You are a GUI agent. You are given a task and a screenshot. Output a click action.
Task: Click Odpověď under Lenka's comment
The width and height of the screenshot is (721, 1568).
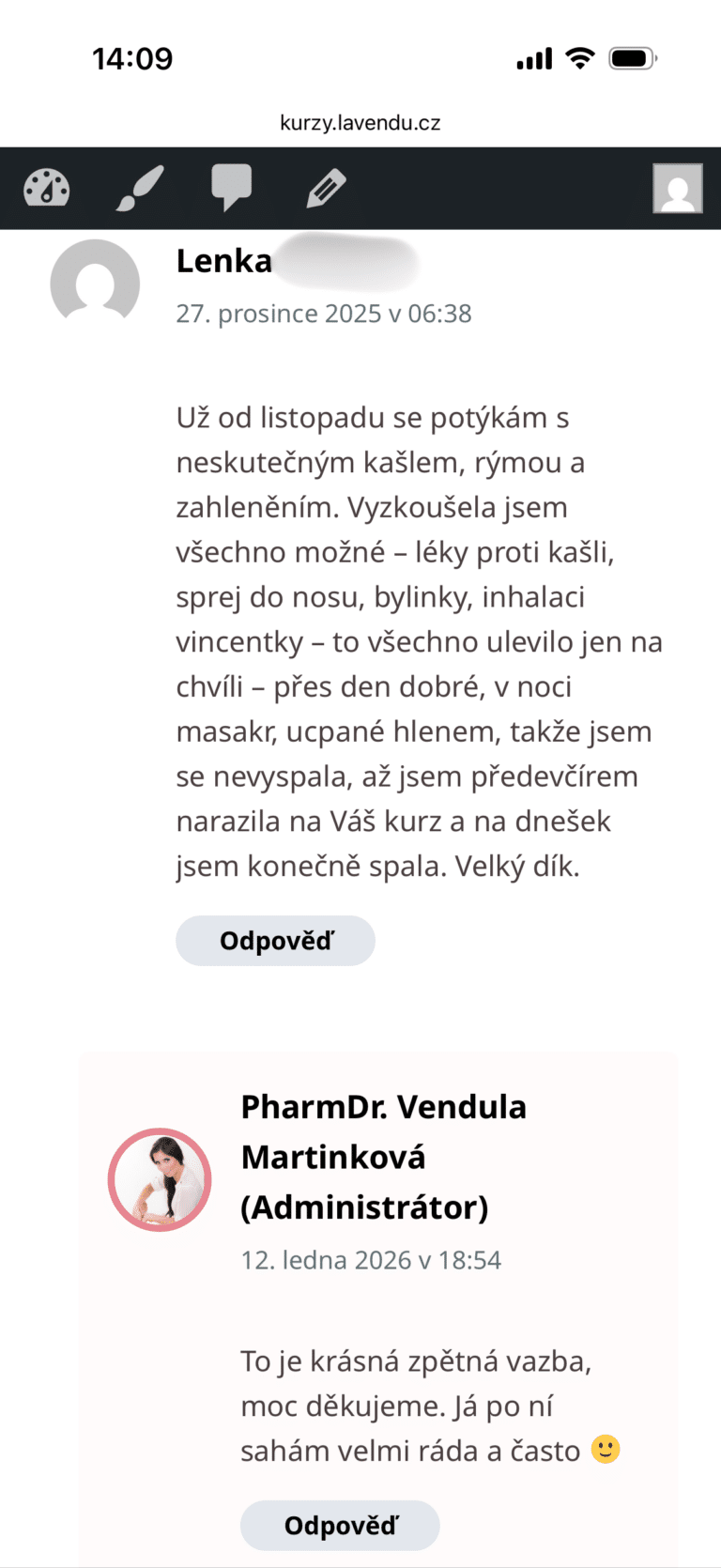(275, 940)
